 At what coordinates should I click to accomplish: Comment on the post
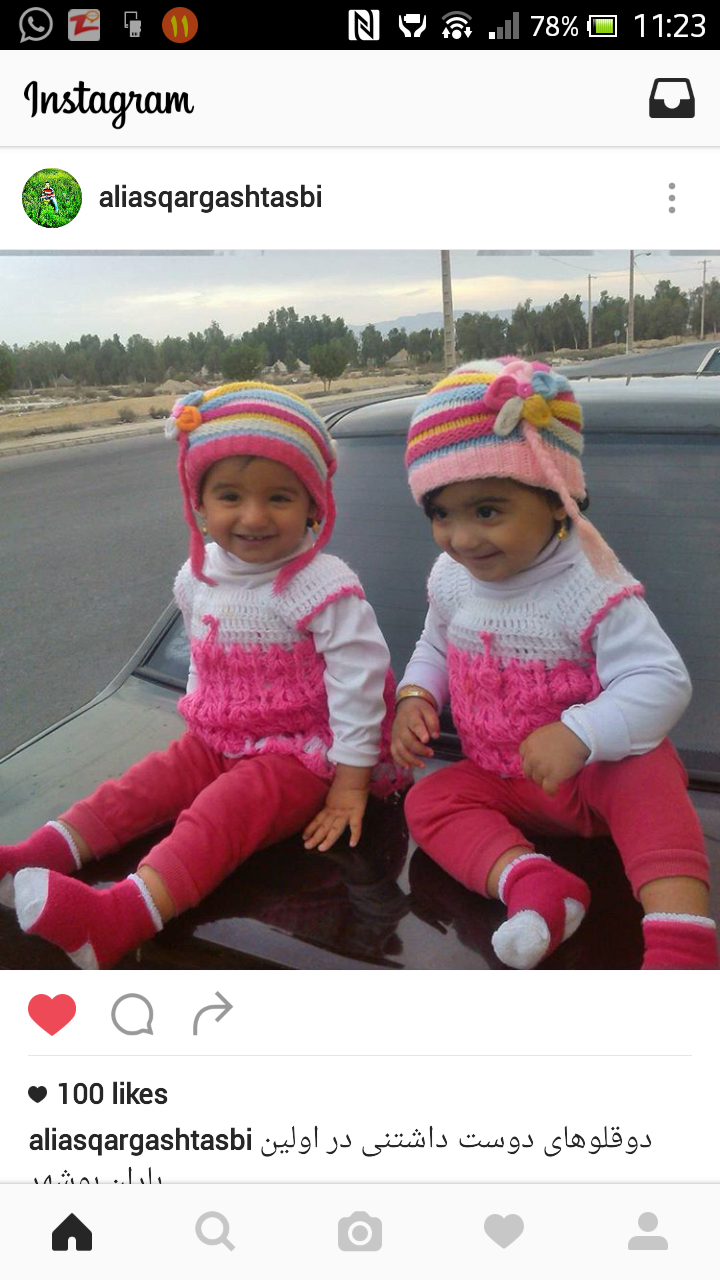point(132,1015)
